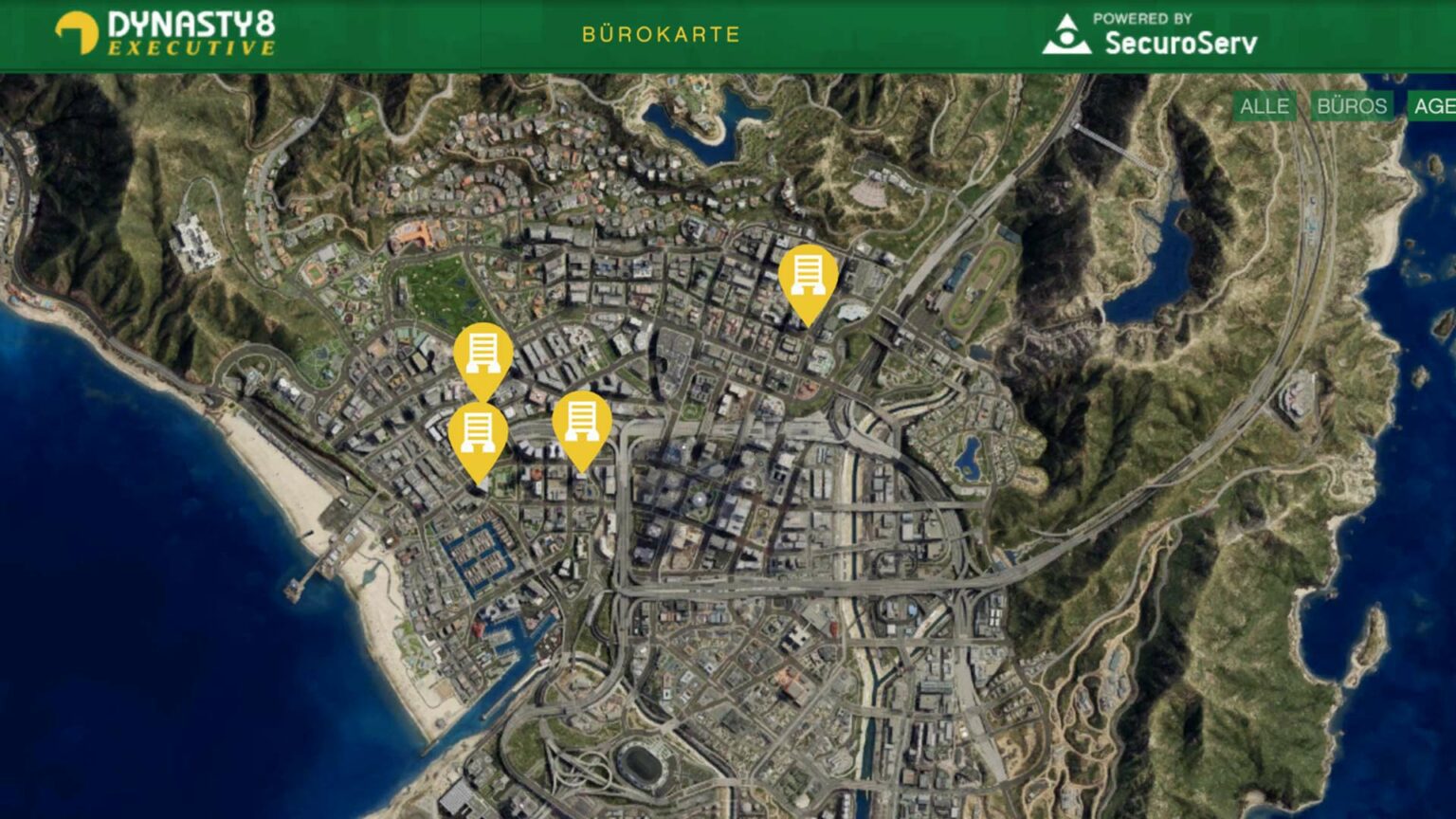Select the building pin beside the golf course
The image size is (1456, 819).
(x=482, y=355)
